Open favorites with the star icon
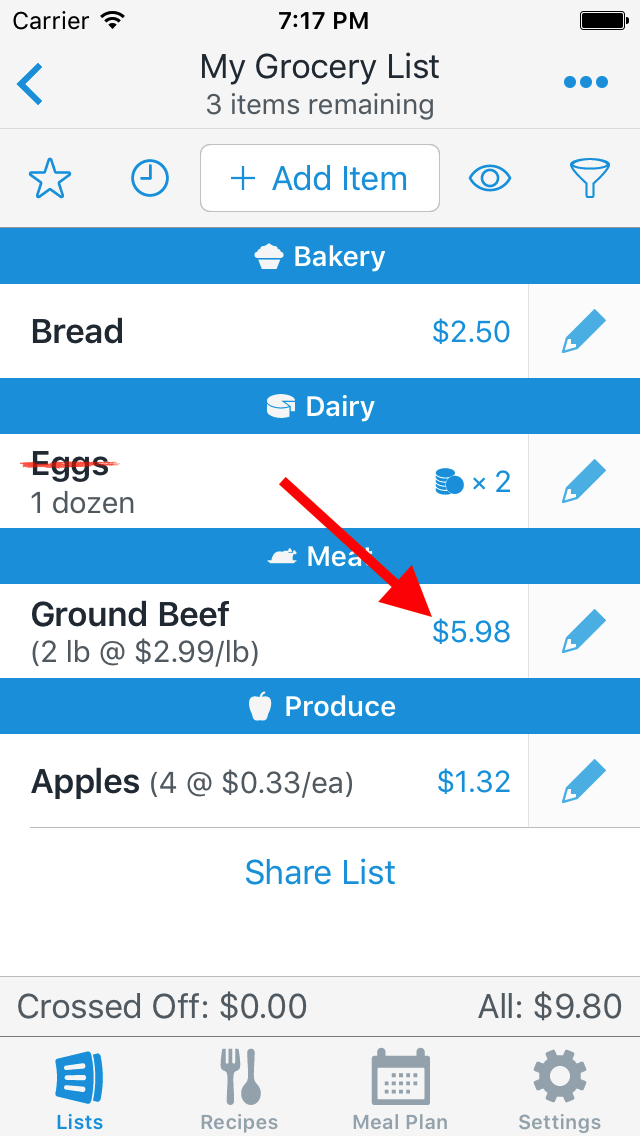 [50, 178]
